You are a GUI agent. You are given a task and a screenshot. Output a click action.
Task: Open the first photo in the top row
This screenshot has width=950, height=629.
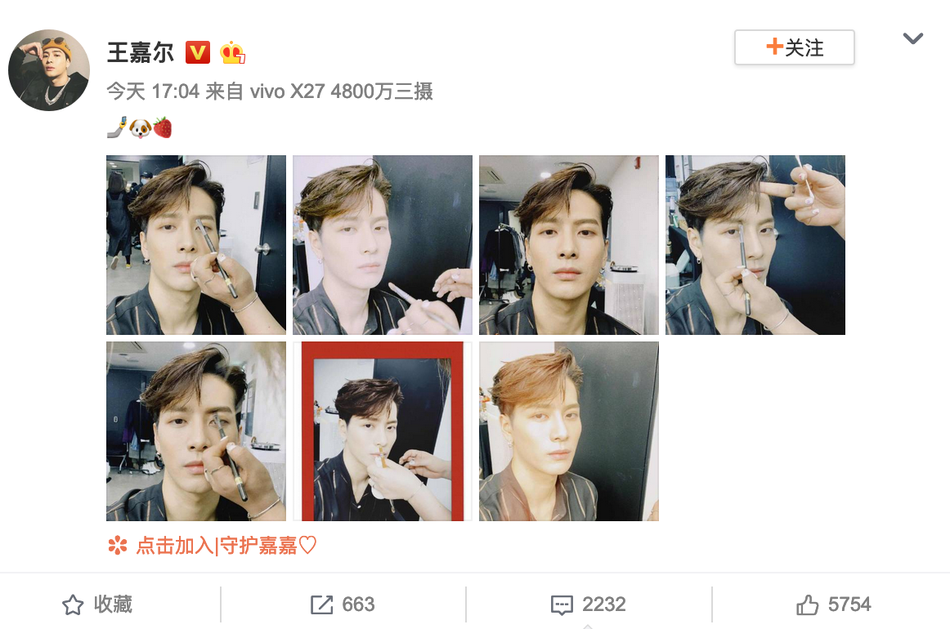coord(196,245)
